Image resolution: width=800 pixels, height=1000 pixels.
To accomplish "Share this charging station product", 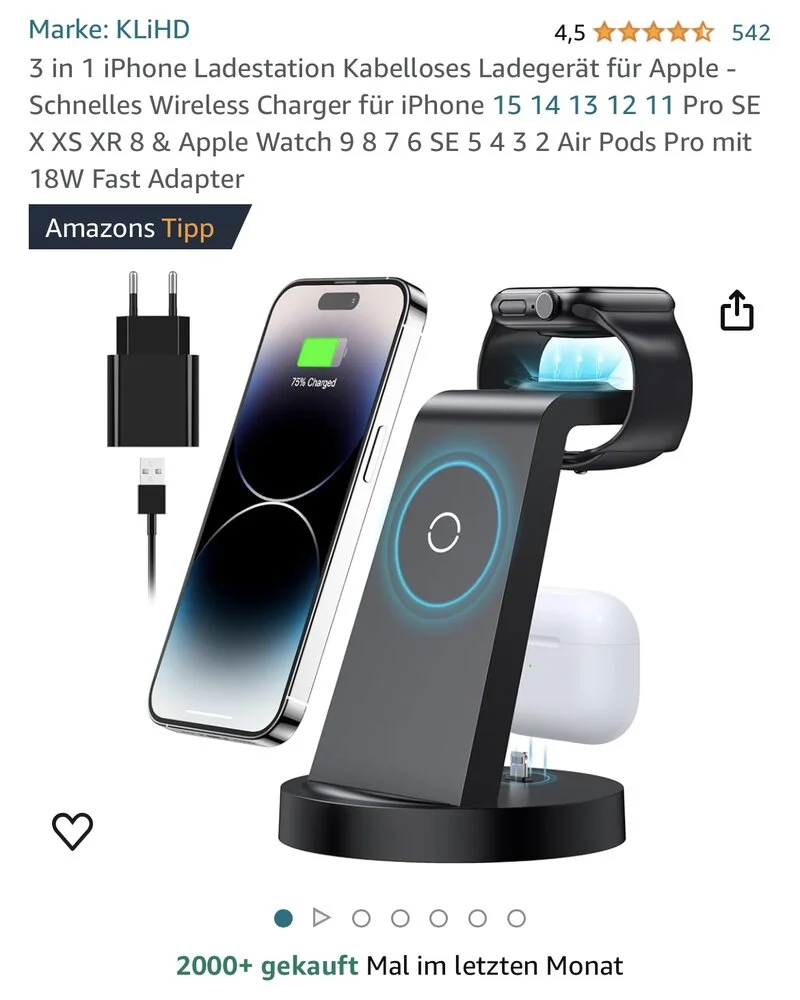I will tap(736, 311).
